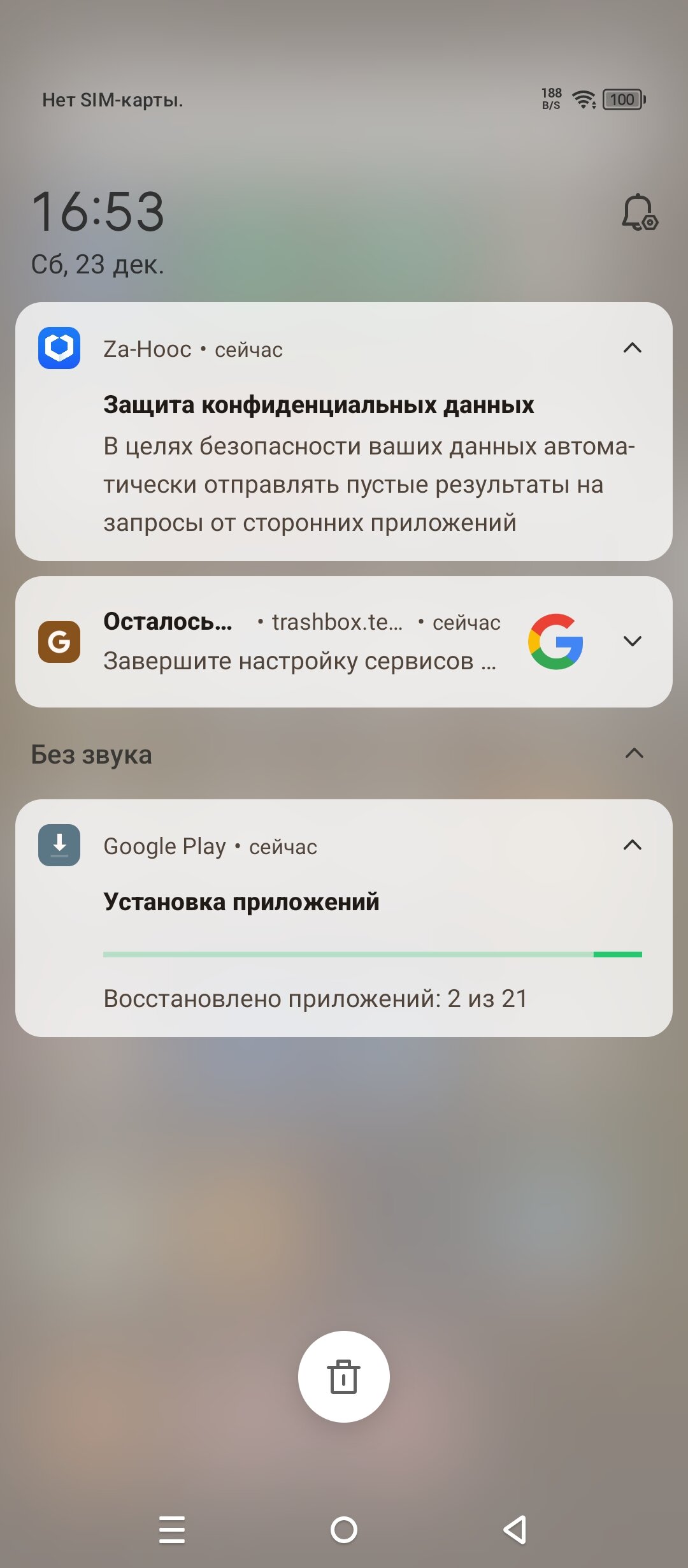Collapse the Za-Hooc notification
The height and width of the screenshot is (1568, 688).
coord(632,348)
